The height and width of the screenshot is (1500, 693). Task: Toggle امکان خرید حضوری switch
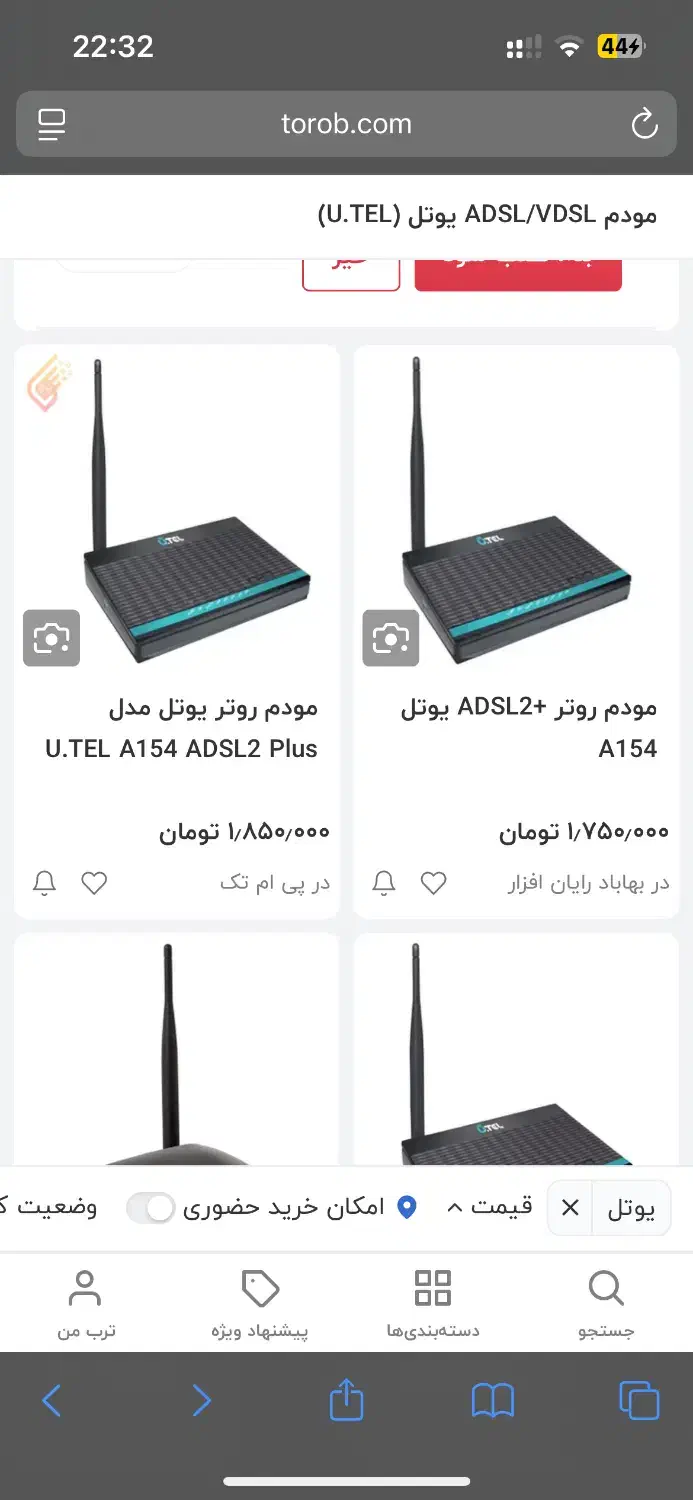(151, 1208)
